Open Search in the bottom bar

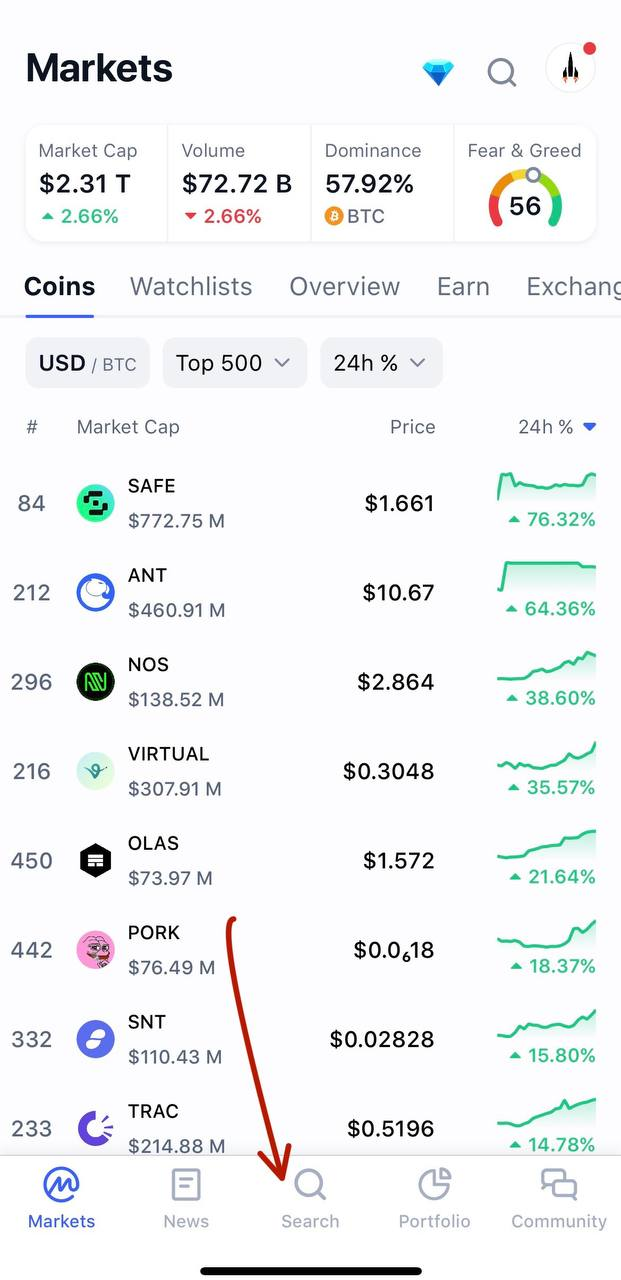click(310, 1199)
